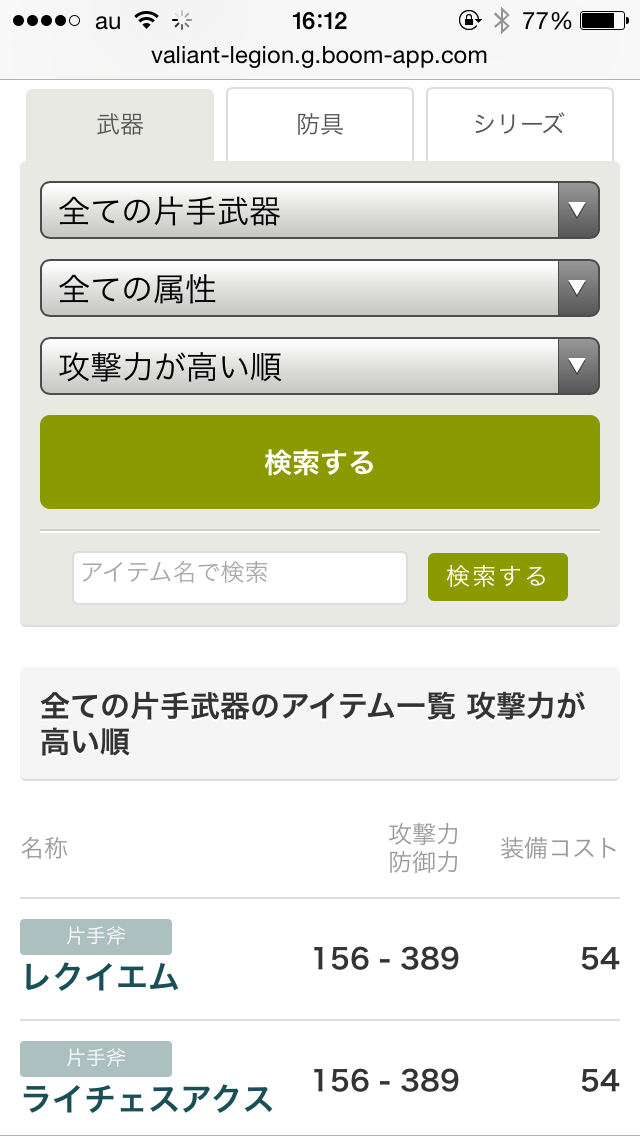Tap the large green 検索する button

coord(320,462)
